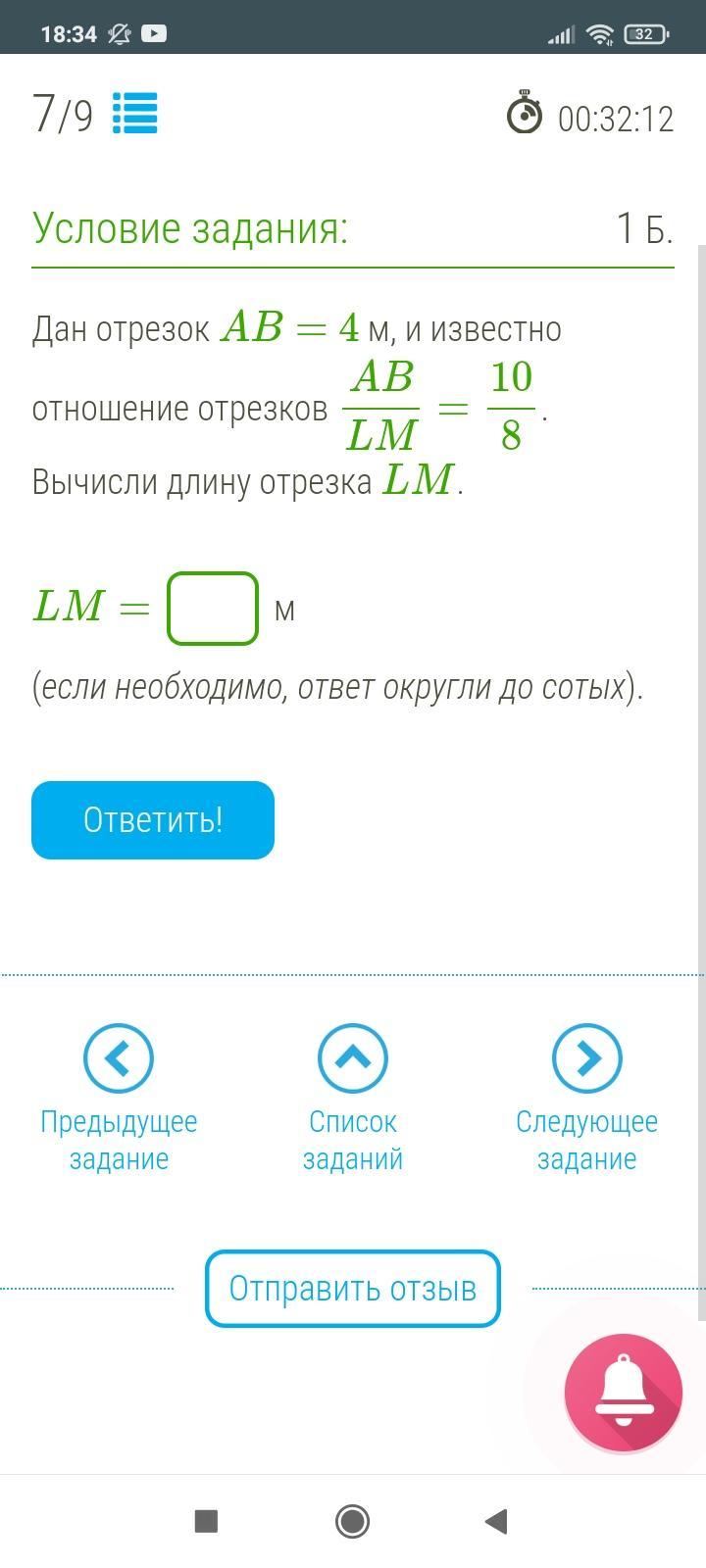Tap the system home button
This screenshot has width=706, height=1568.
pos(352,1521)
